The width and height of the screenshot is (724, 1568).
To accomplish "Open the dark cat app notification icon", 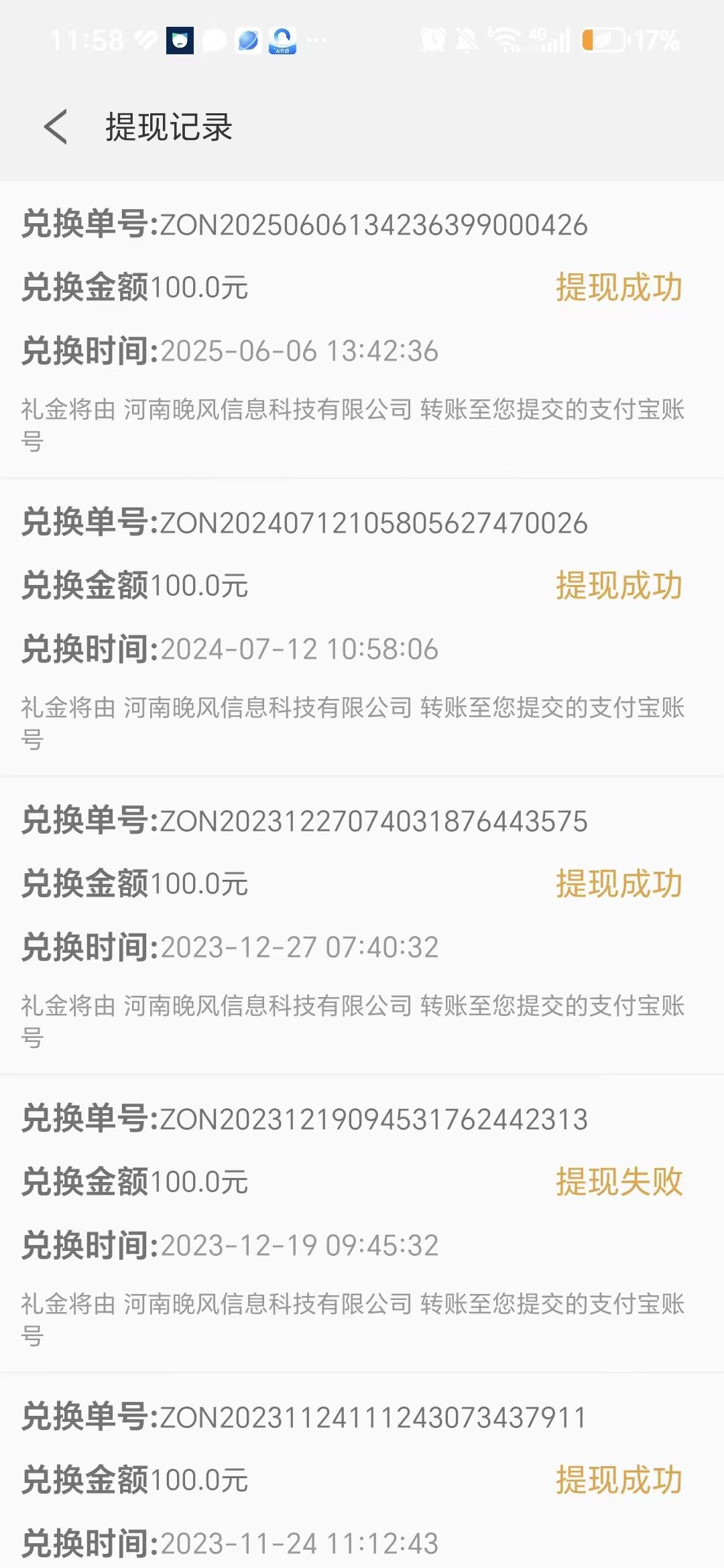I will [180, 42].
